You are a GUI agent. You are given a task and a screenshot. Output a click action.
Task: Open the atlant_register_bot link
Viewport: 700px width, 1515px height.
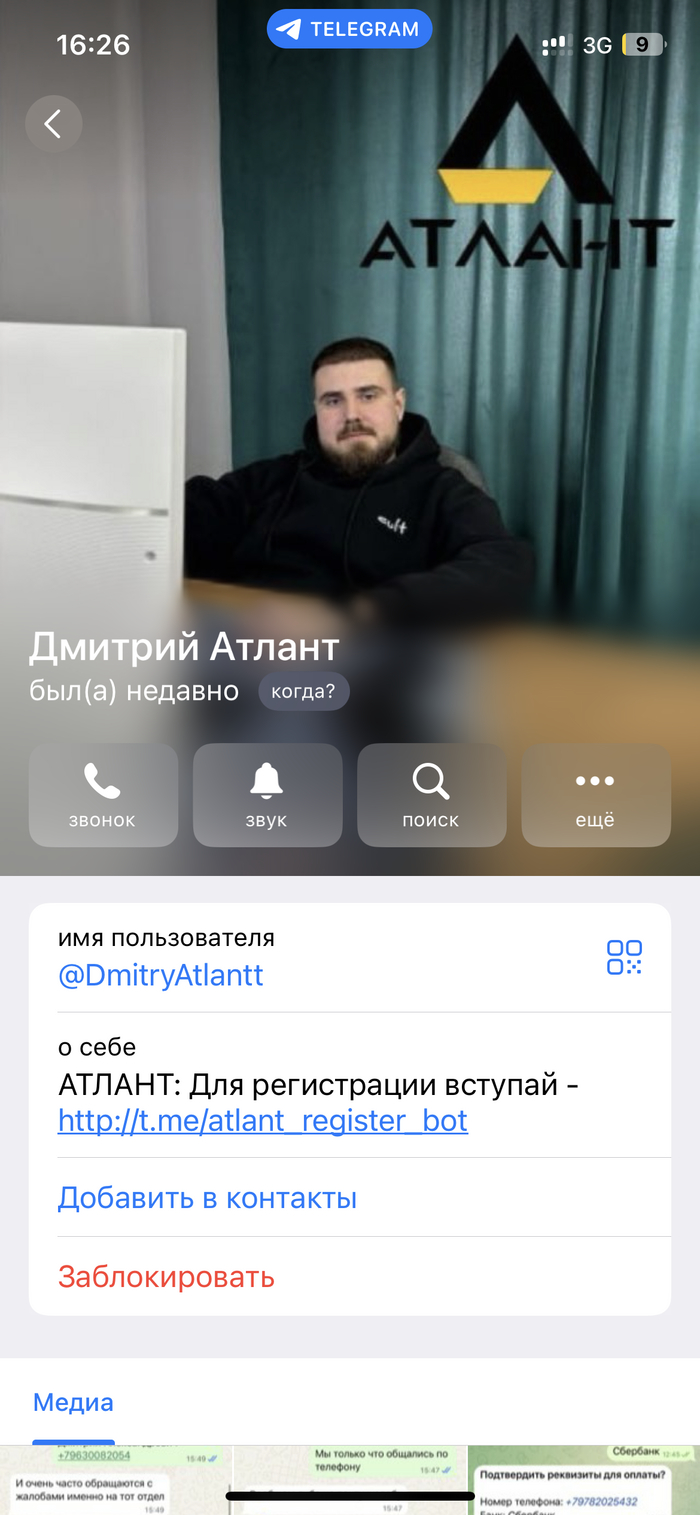pyautogui.click(x=263, y=1121)
